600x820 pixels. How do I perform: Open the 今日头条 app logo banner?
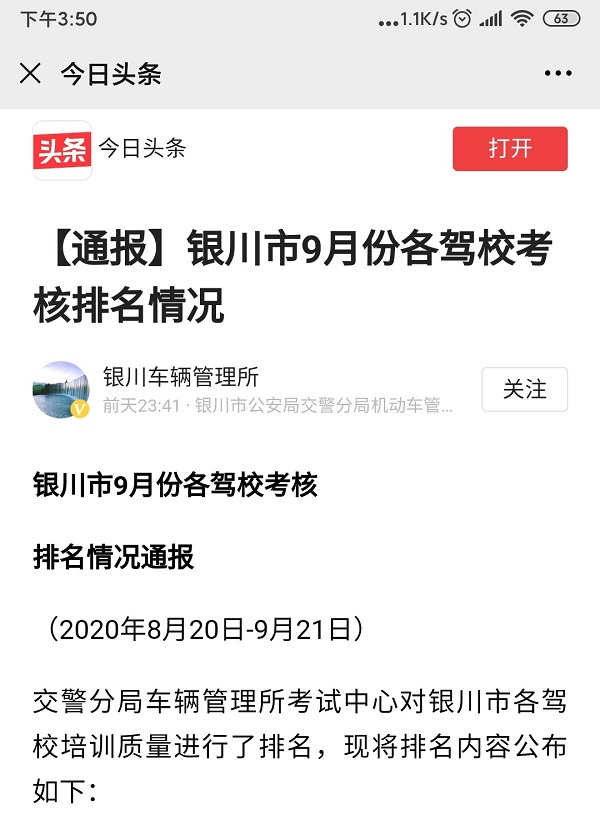tap(62, 150)
